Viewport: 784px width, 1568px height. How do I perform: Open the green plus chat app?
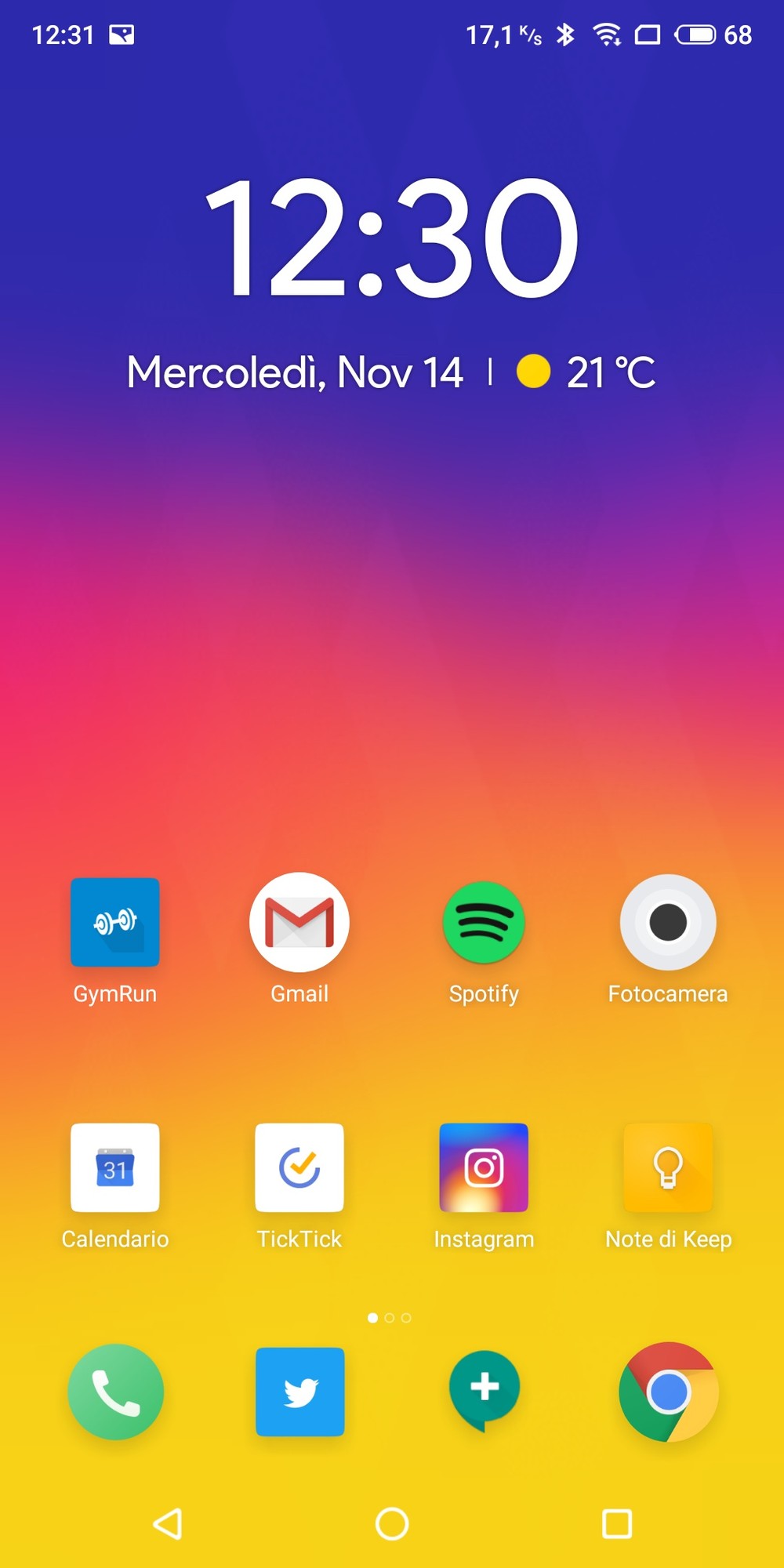point(484,1389)
